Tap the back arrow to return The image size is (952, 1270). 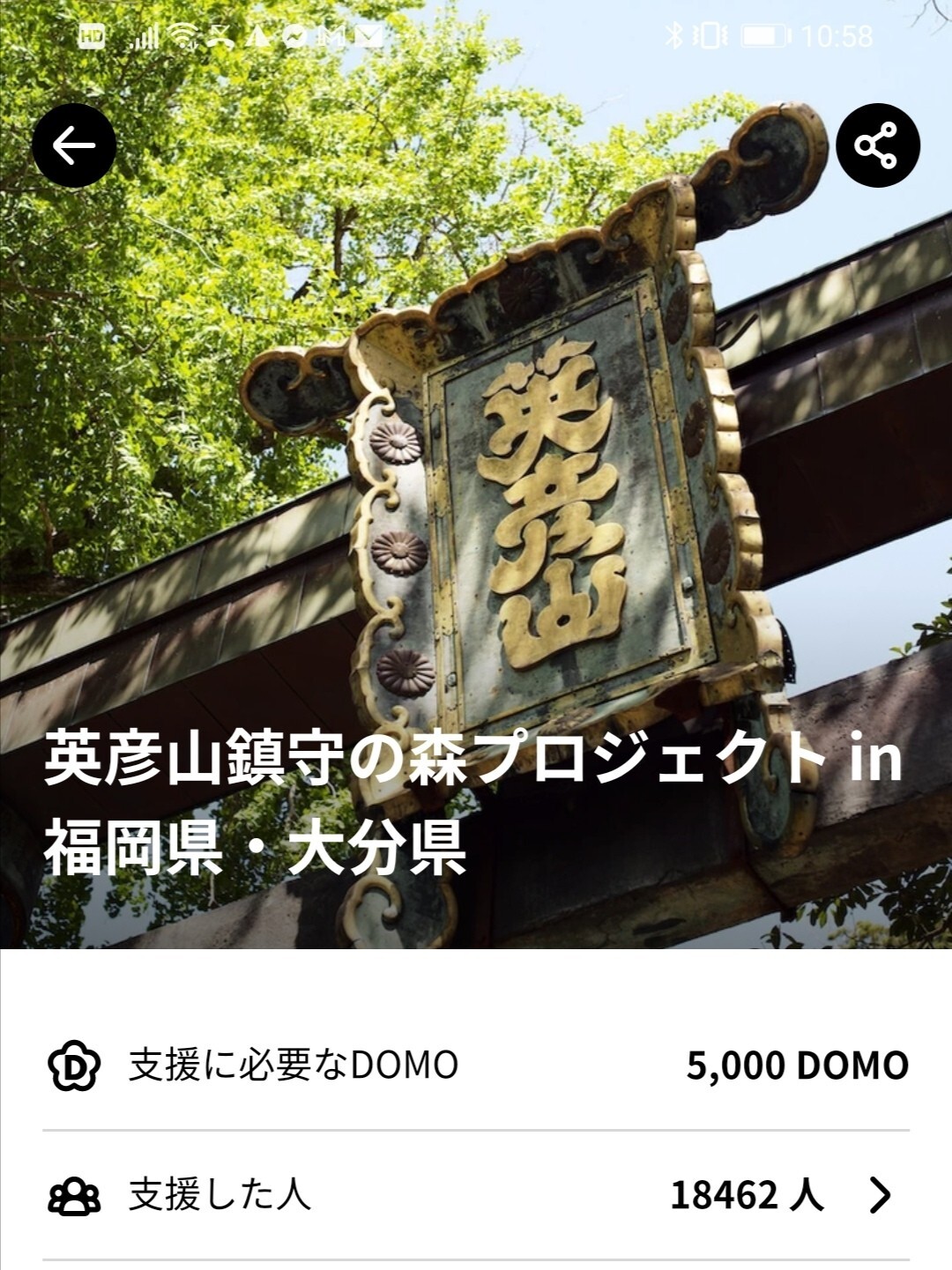74,146
